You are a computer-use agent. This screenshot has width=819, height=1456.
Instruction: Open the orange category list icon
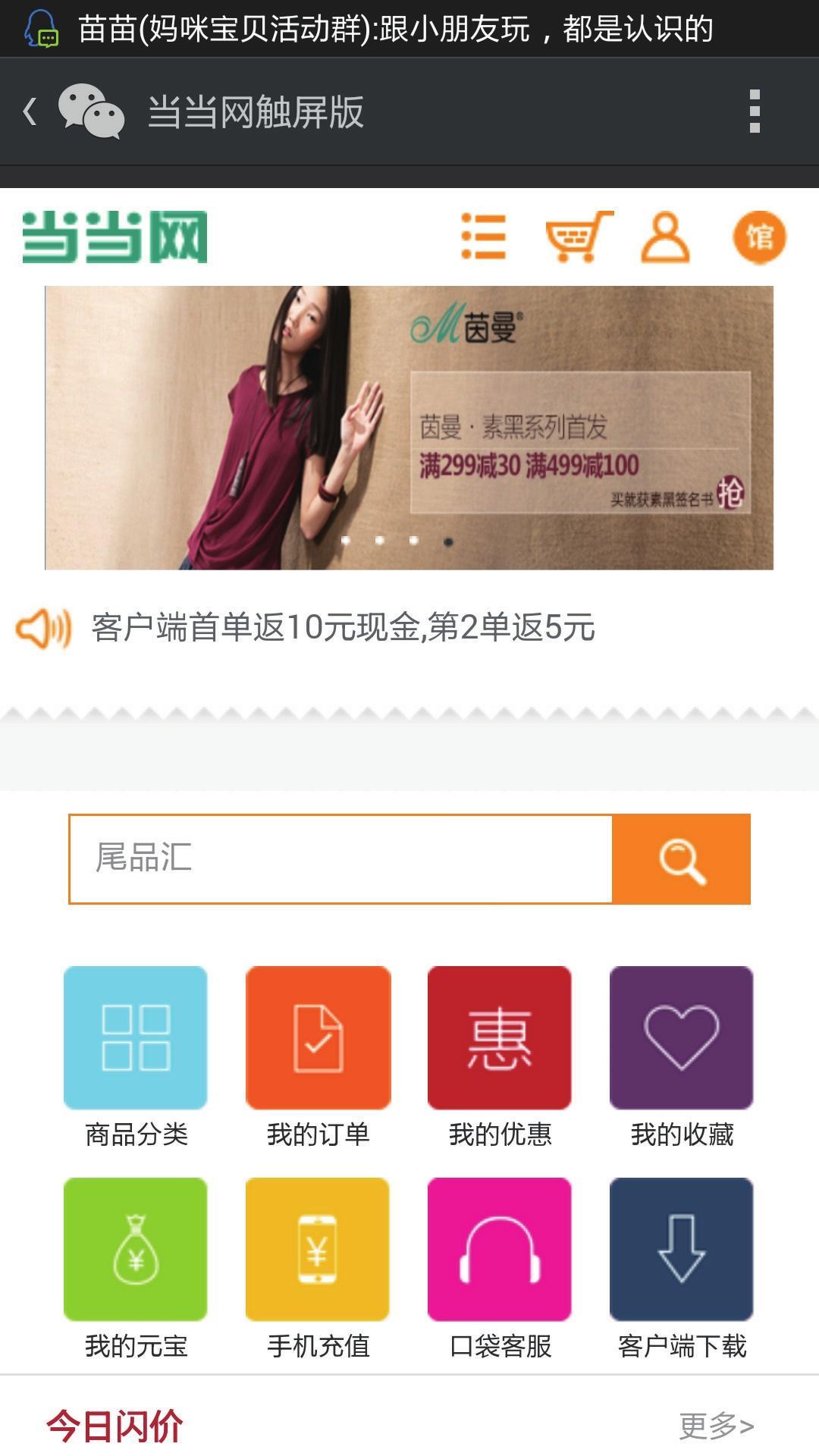point(484,237)
